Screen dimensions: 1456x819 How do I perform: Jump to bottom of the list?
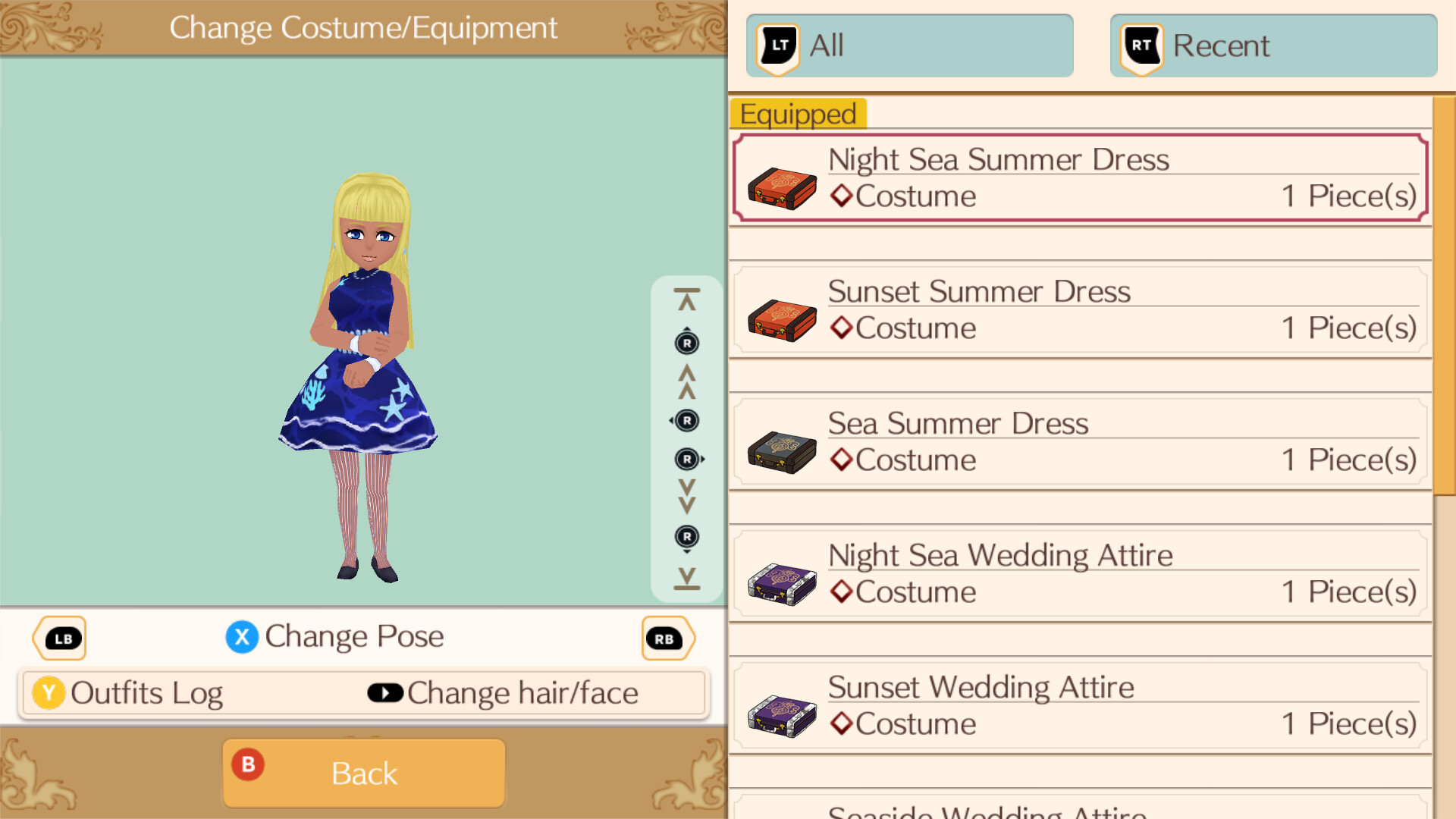pyautogui.click(x=687, y=578)
